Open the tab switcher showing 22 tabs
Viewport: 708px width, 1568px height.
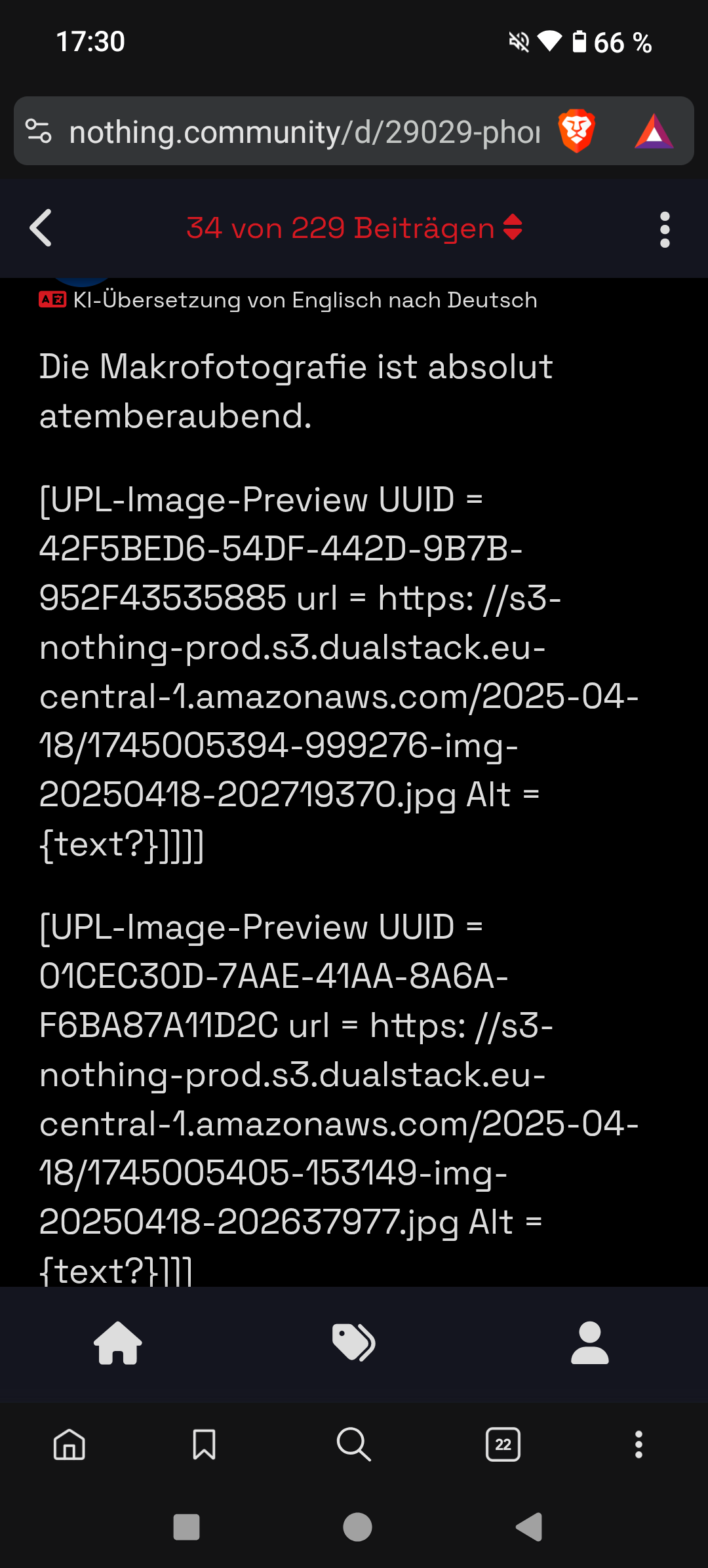(503, 1443)
